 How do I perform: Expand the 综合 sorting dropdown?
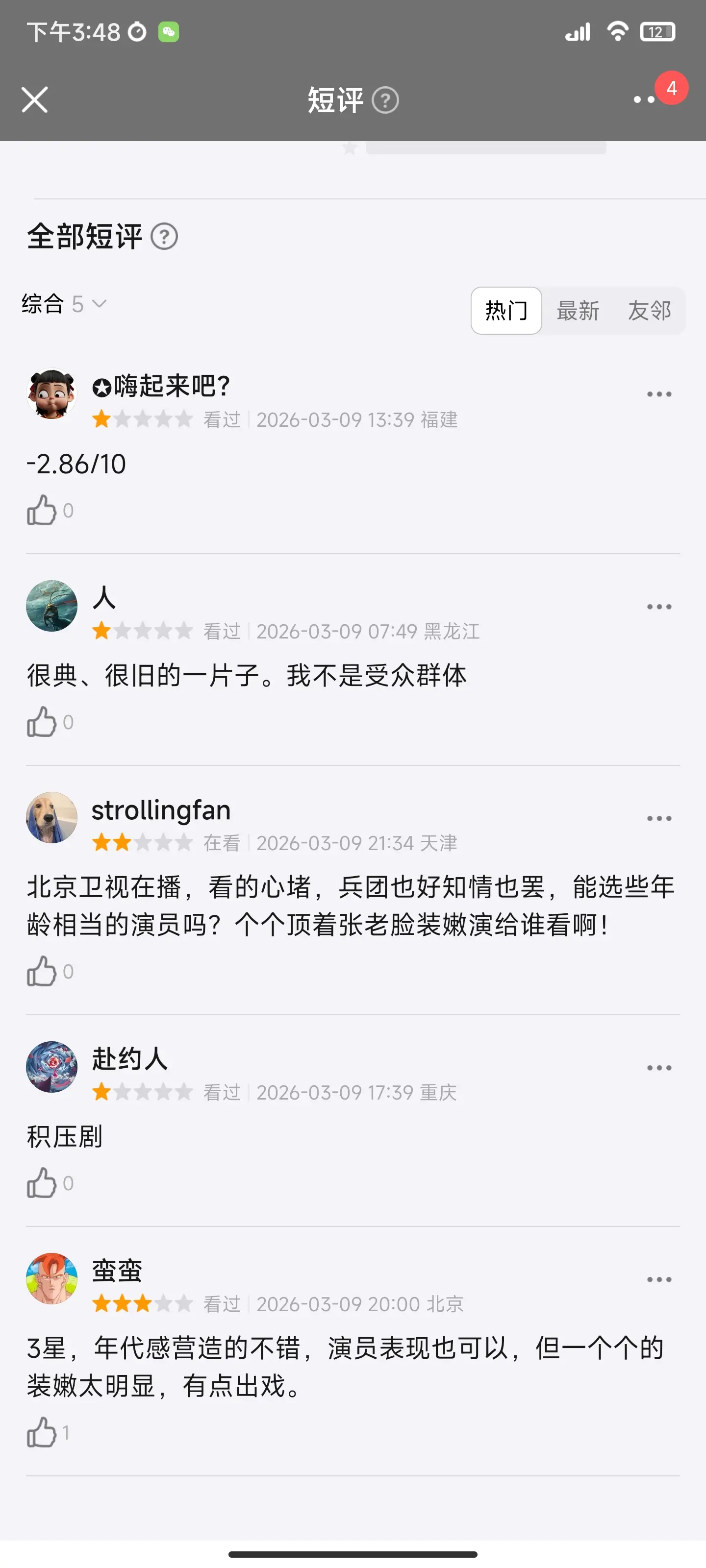(x=64, y=304)
